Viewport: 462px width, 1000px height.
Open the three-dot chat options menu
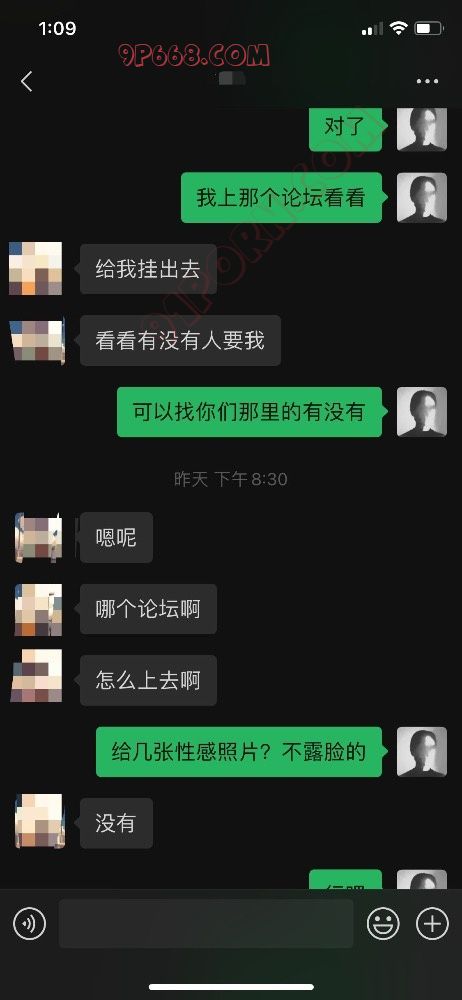(x=427, y=82)
